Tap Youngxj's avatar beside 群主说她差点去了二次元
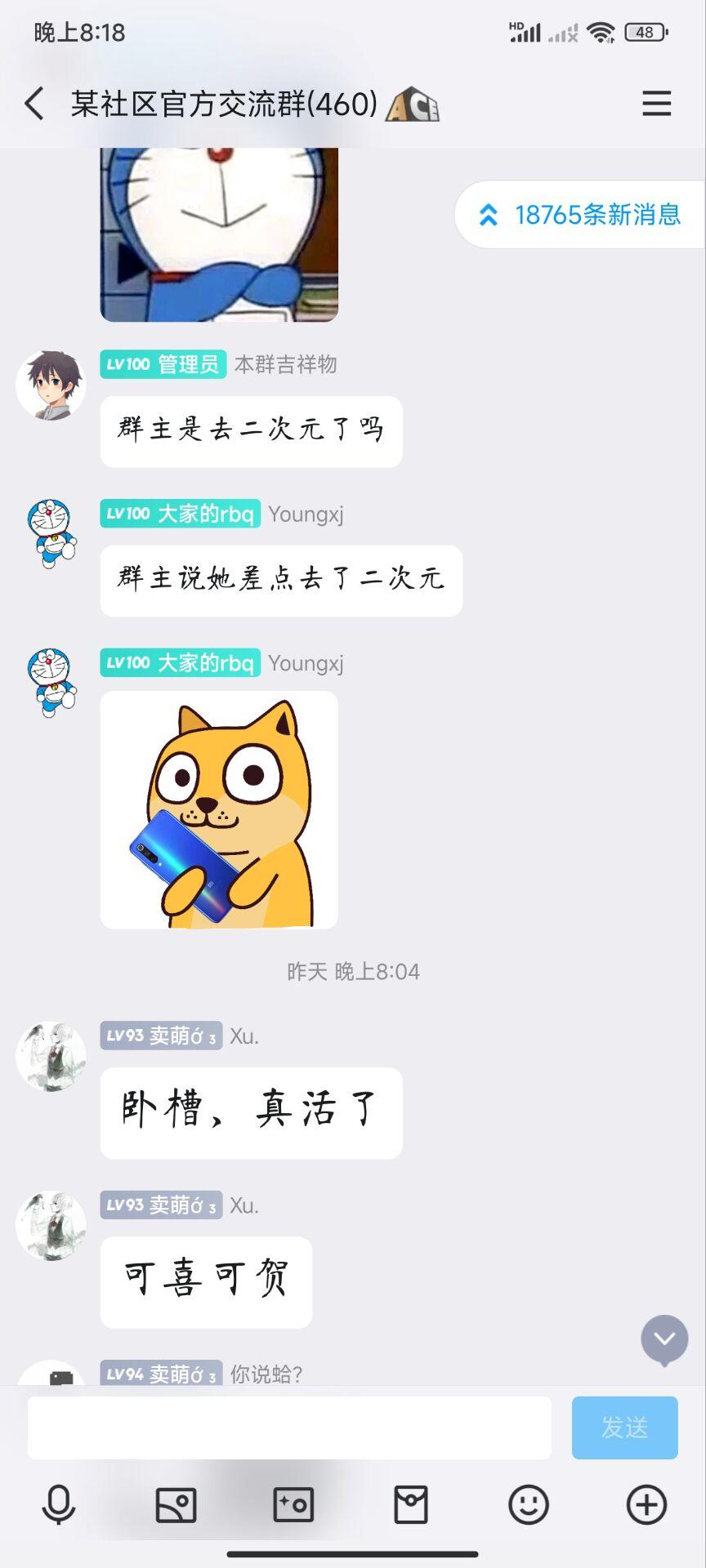The image size is (706, 1568). 51,533
